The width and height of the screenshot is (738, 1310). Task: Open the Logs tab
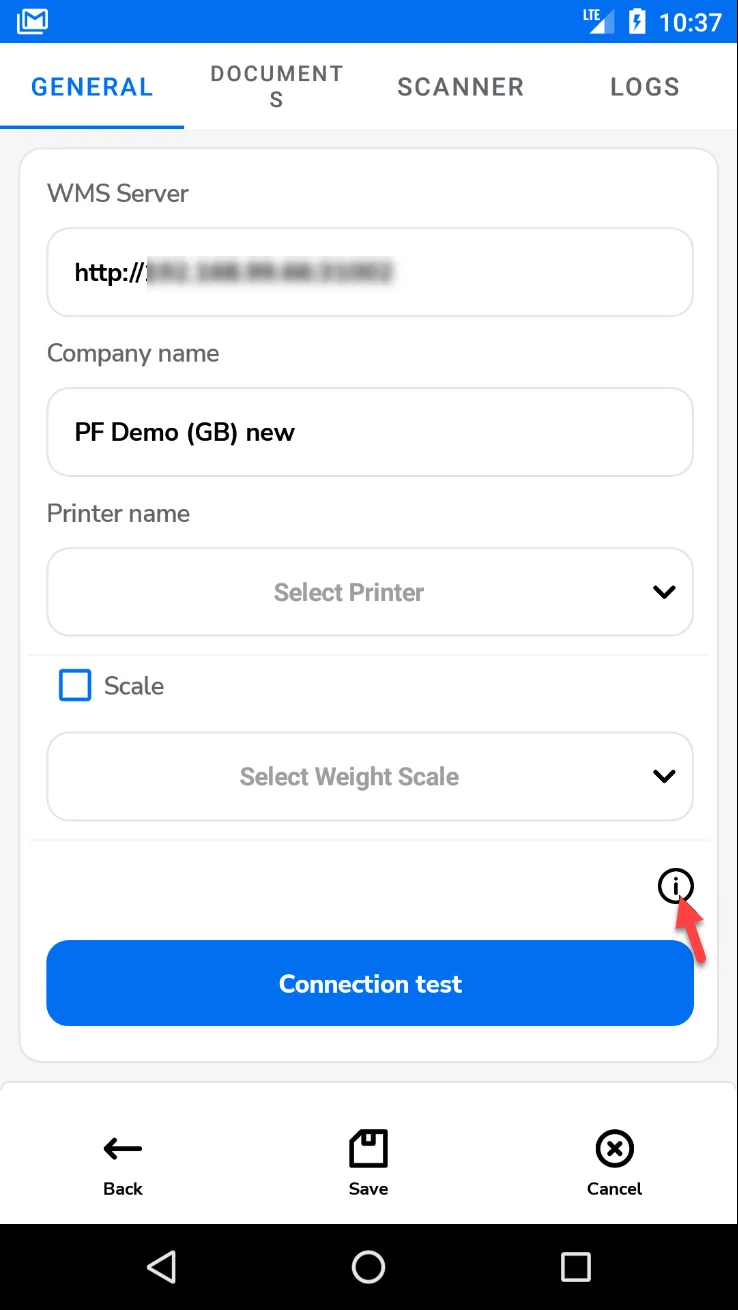point(645,87)
